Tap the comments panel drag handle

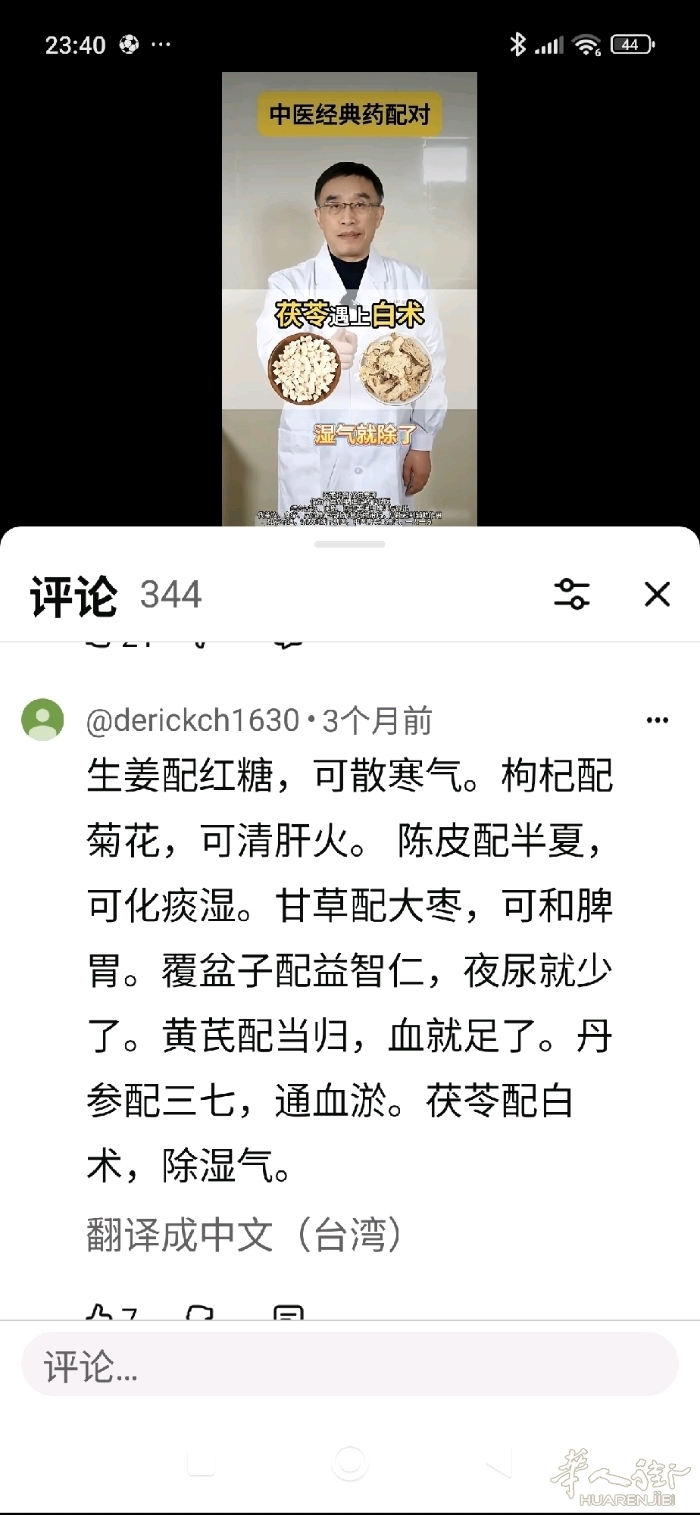pos(350,544)
